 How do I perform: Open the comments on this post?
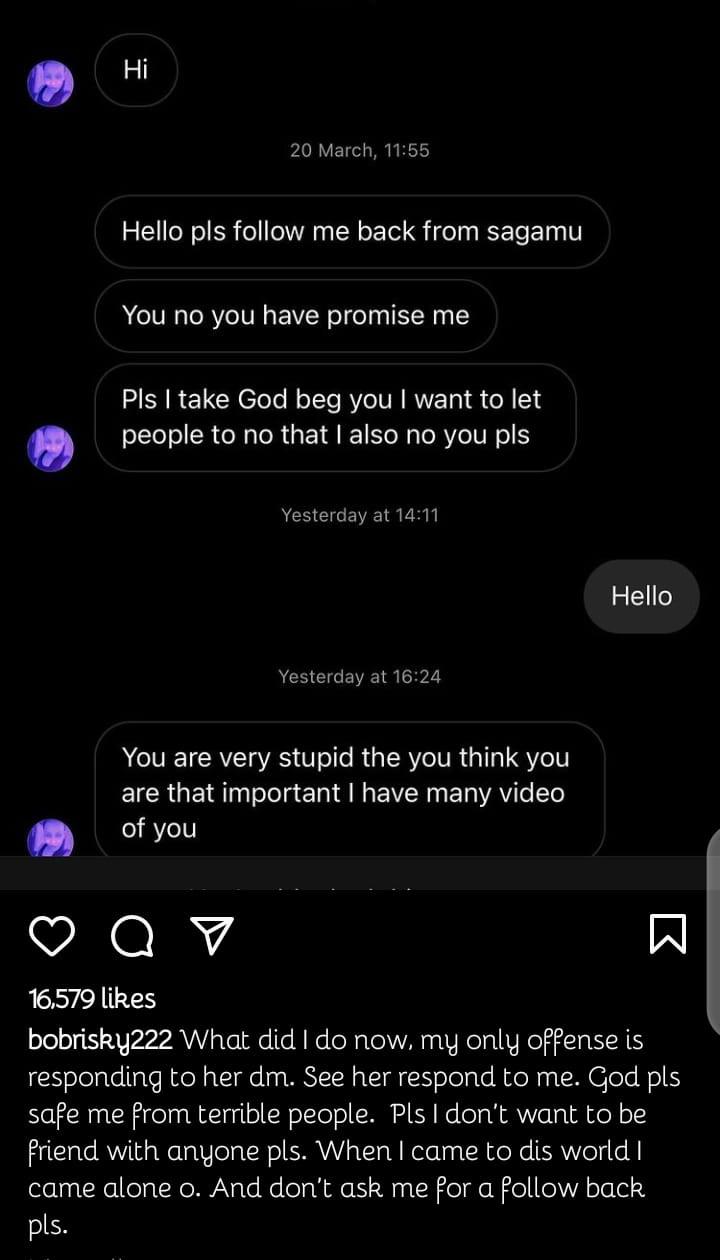[x=132, y=936]
